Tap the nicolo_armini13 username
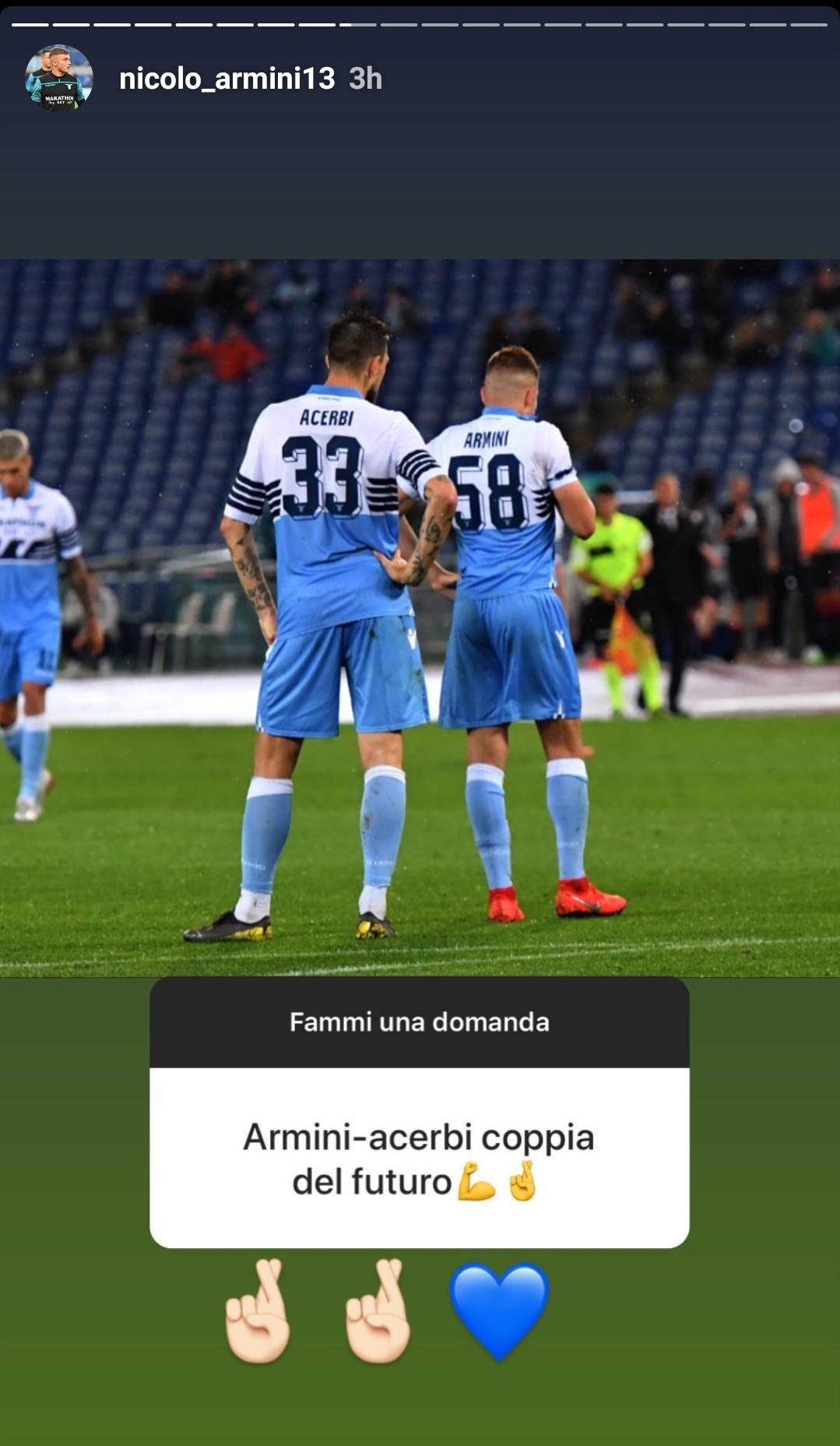Screen dimensions: 840x1446 click(x=227, y=79)
